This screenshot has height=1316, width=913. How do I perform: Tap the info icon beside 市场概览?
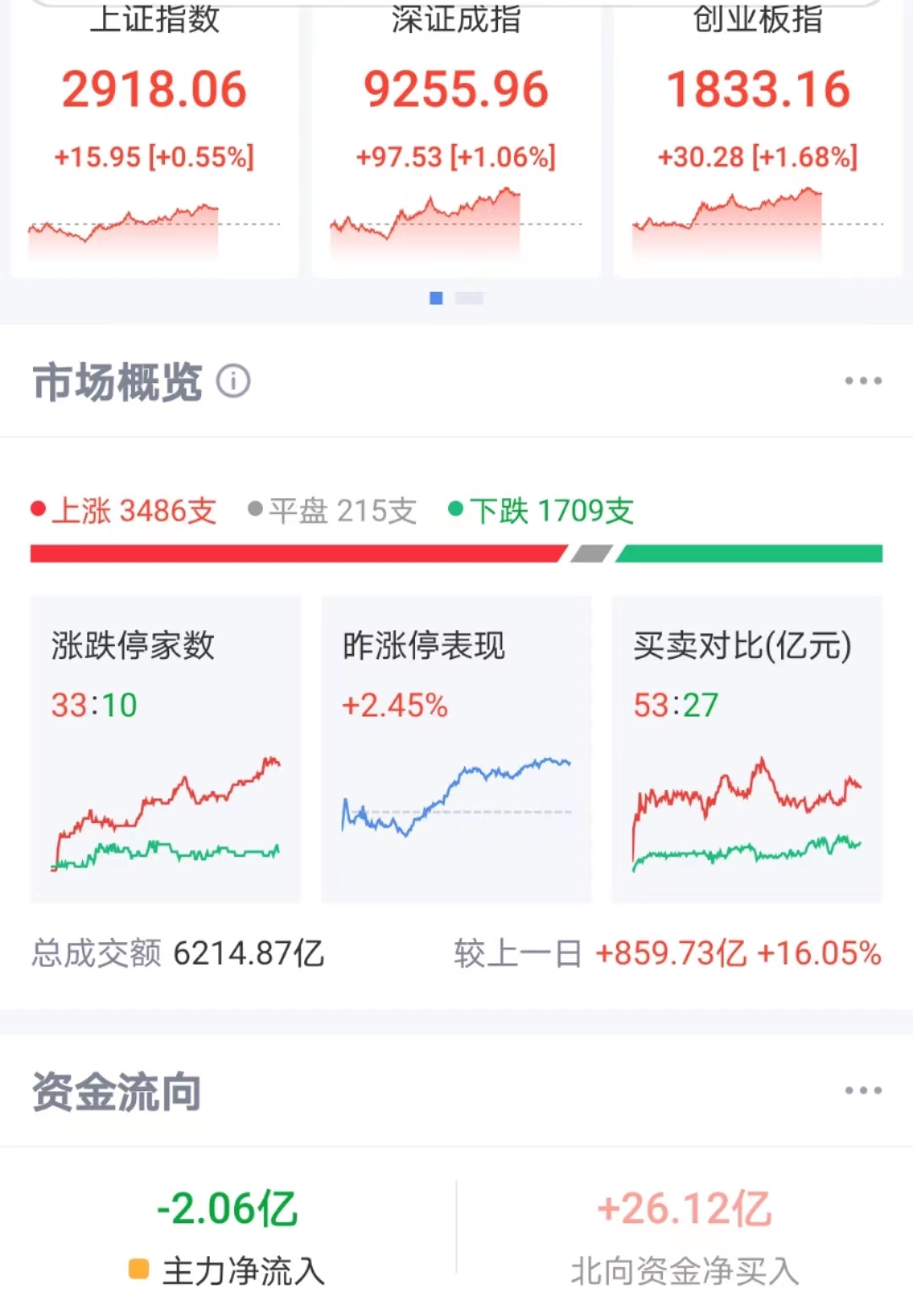point(233,381)
